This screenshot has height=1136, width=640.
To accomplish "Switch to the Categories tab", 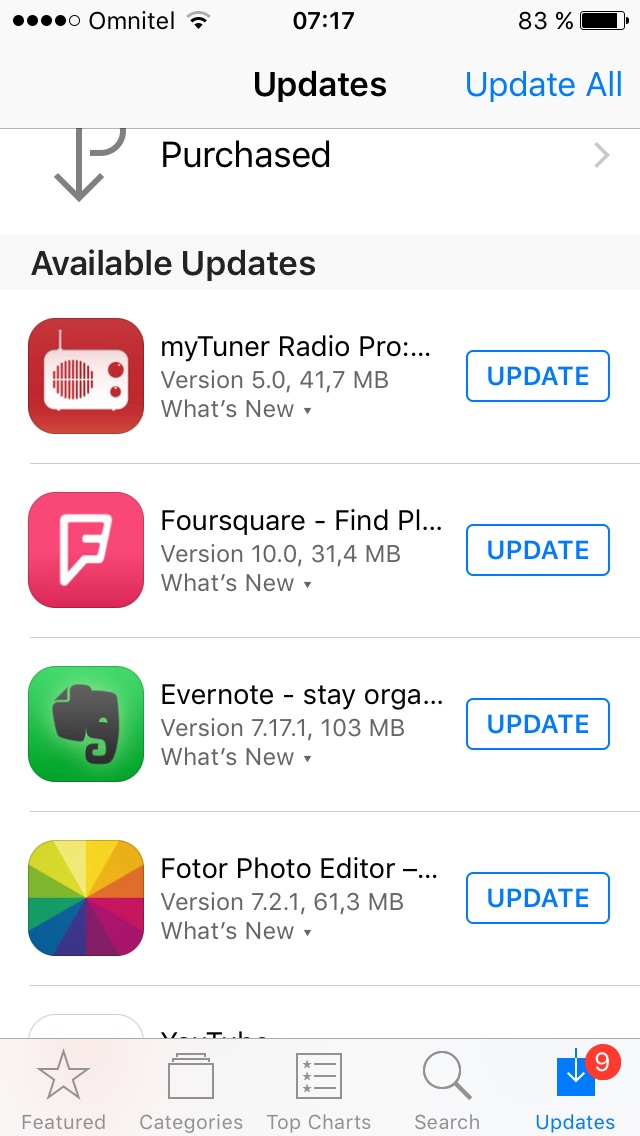I will [190, 1090].
